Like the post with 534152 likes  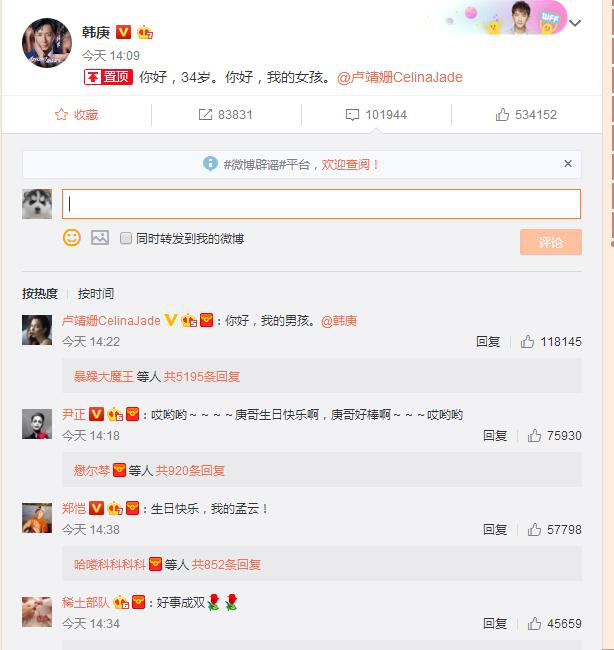click(x=526, y=115)
